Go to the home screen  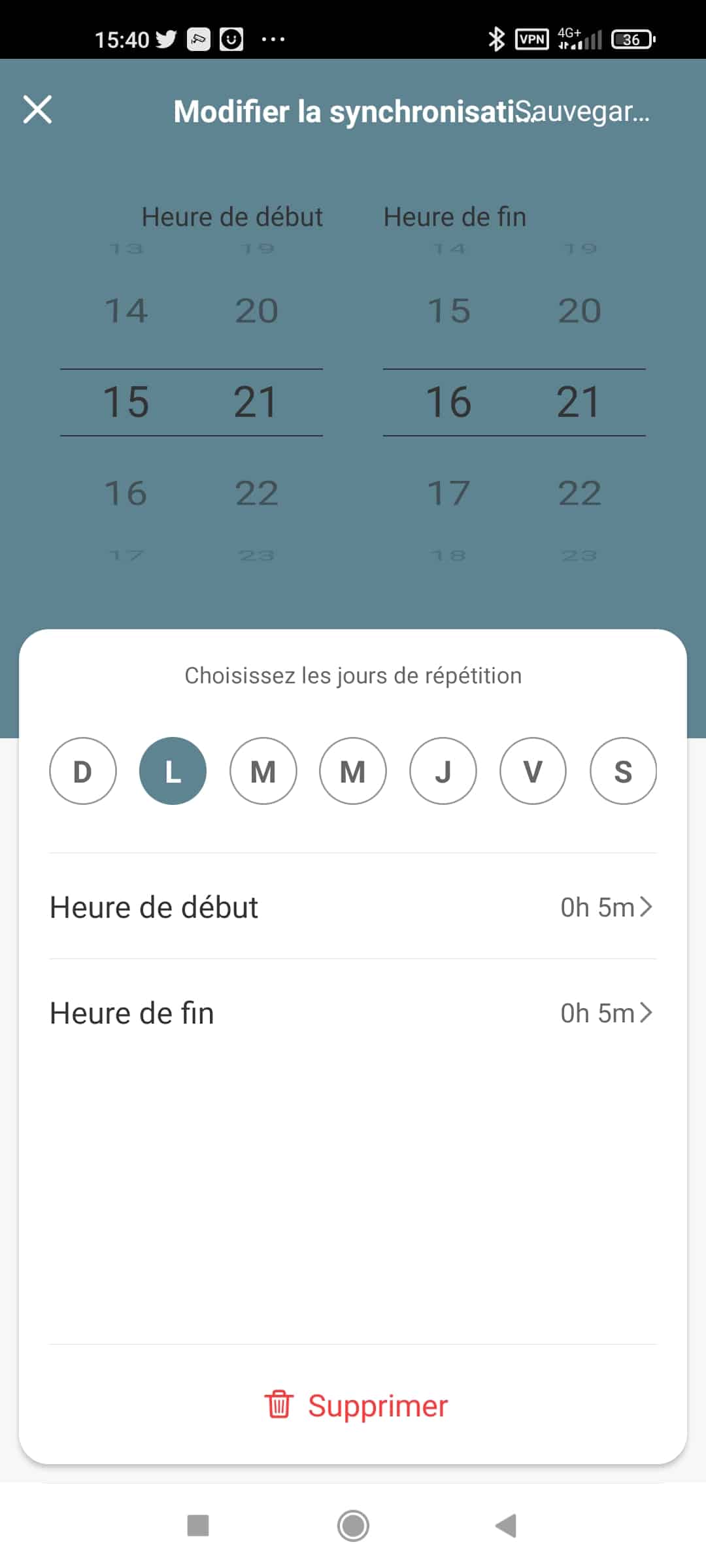353,1526
